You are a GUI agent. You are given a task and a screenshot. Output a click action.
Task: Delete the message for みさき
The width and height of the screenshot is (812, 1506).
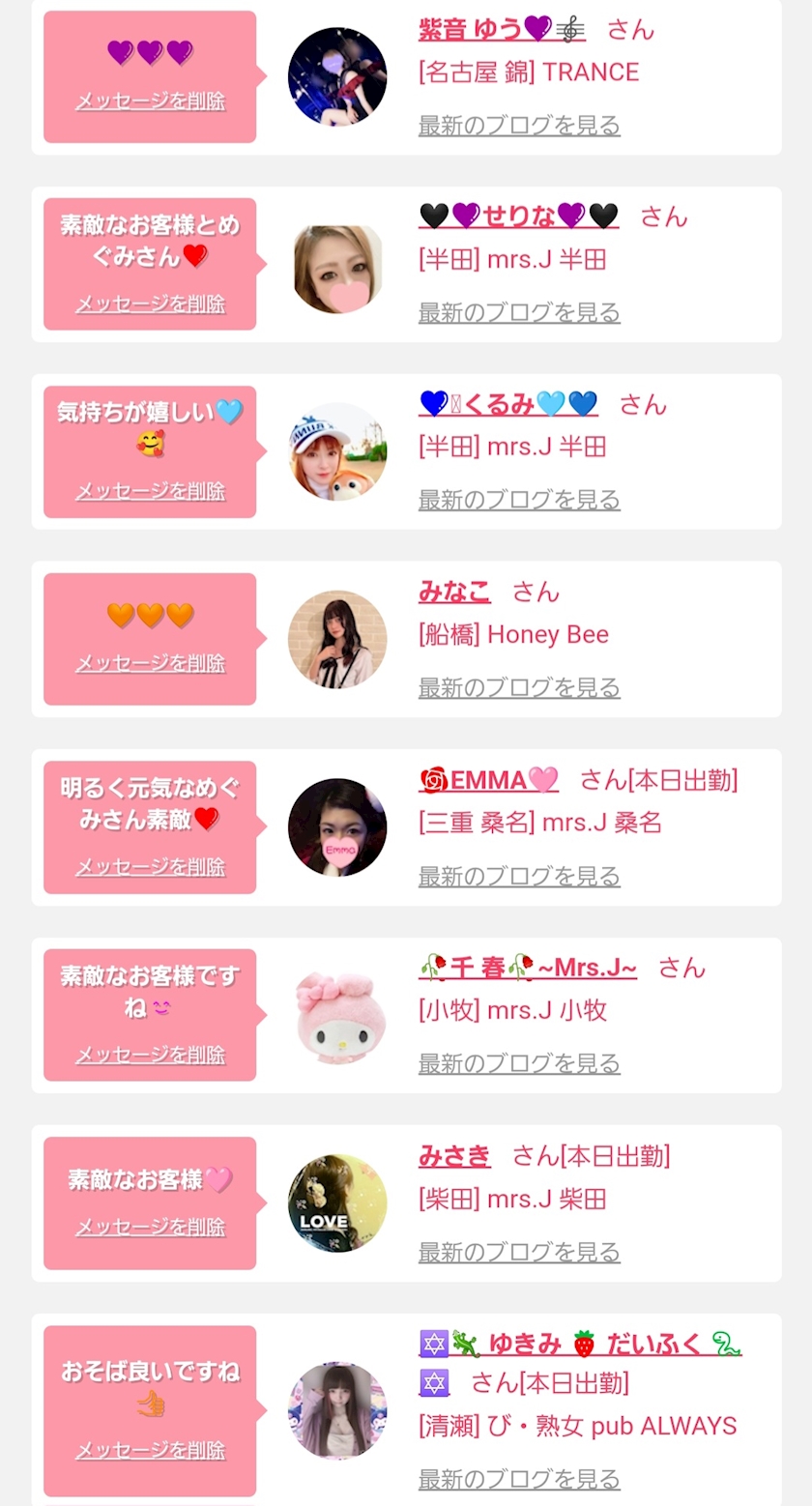[150, 1227]
